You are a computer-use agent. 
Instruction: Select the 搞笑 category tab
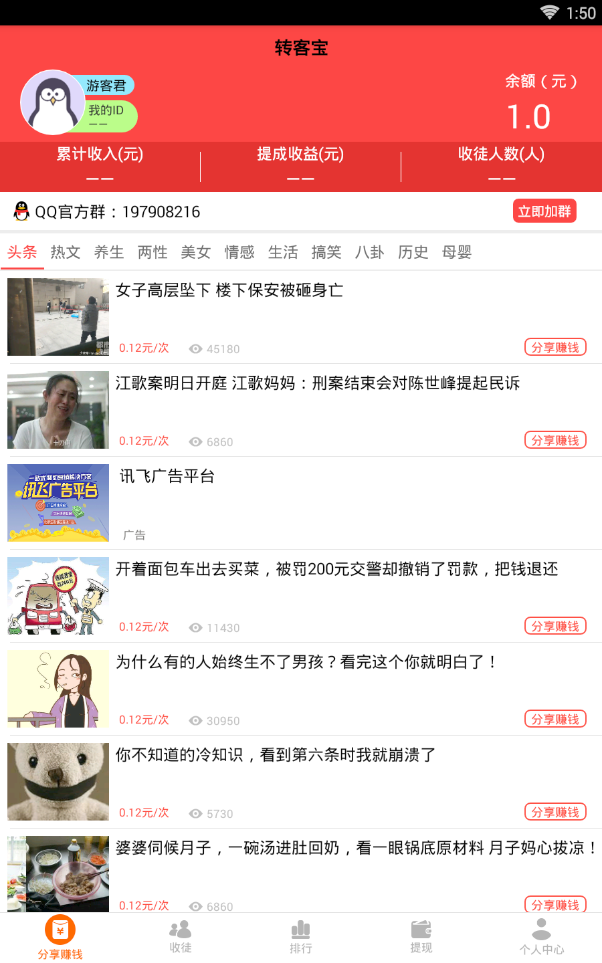pyautogui.click(x=326, y=252)
